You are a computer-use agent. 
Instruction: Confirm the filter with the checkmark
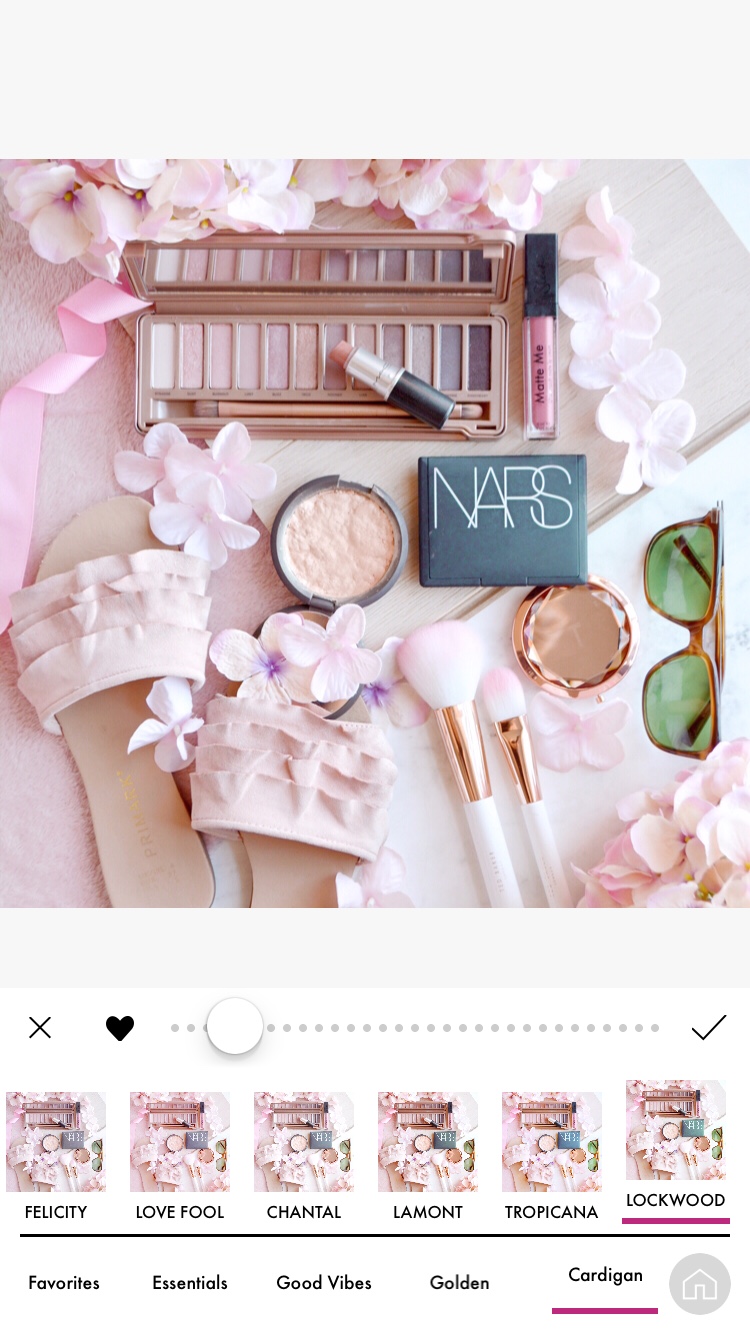(708, 1027)
